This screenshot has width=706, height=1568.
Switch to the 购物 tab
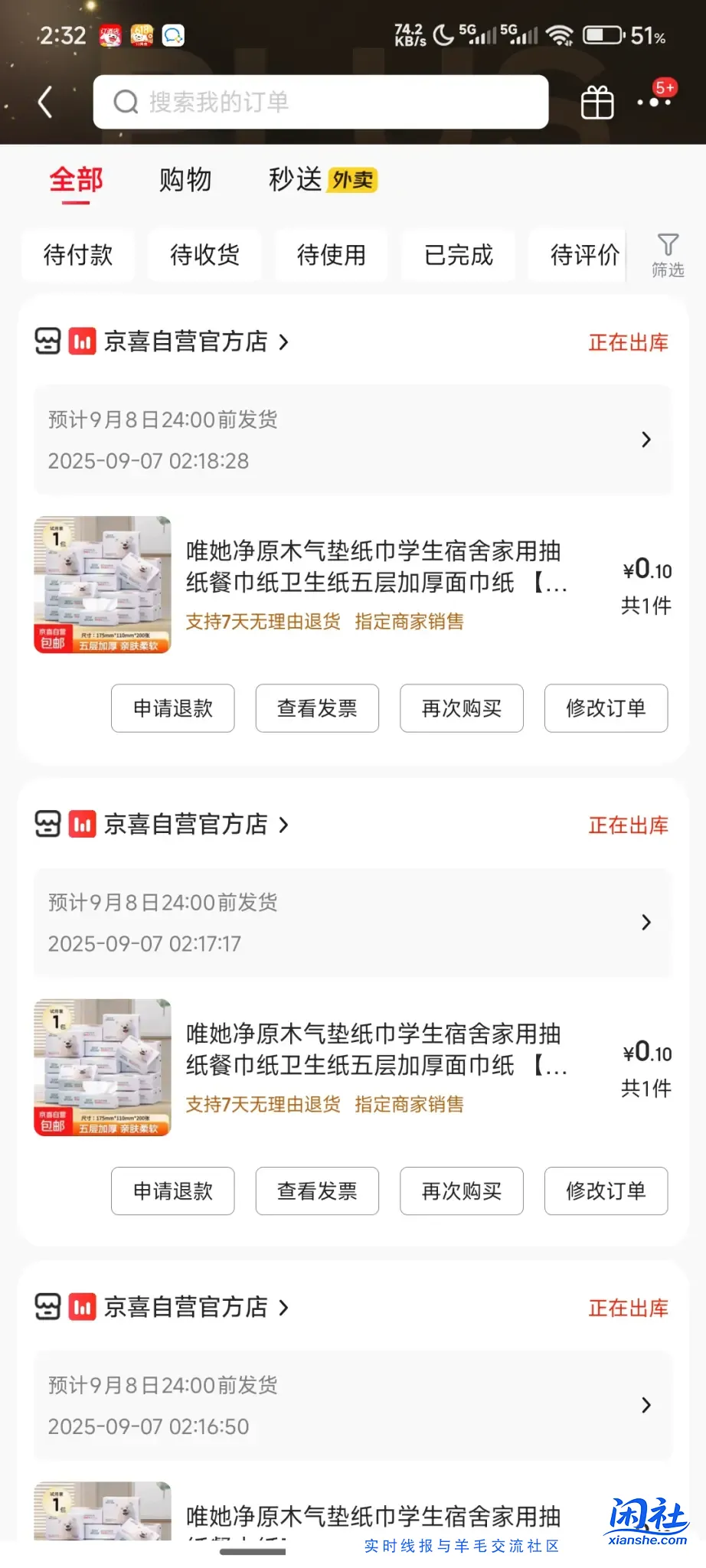186,180
